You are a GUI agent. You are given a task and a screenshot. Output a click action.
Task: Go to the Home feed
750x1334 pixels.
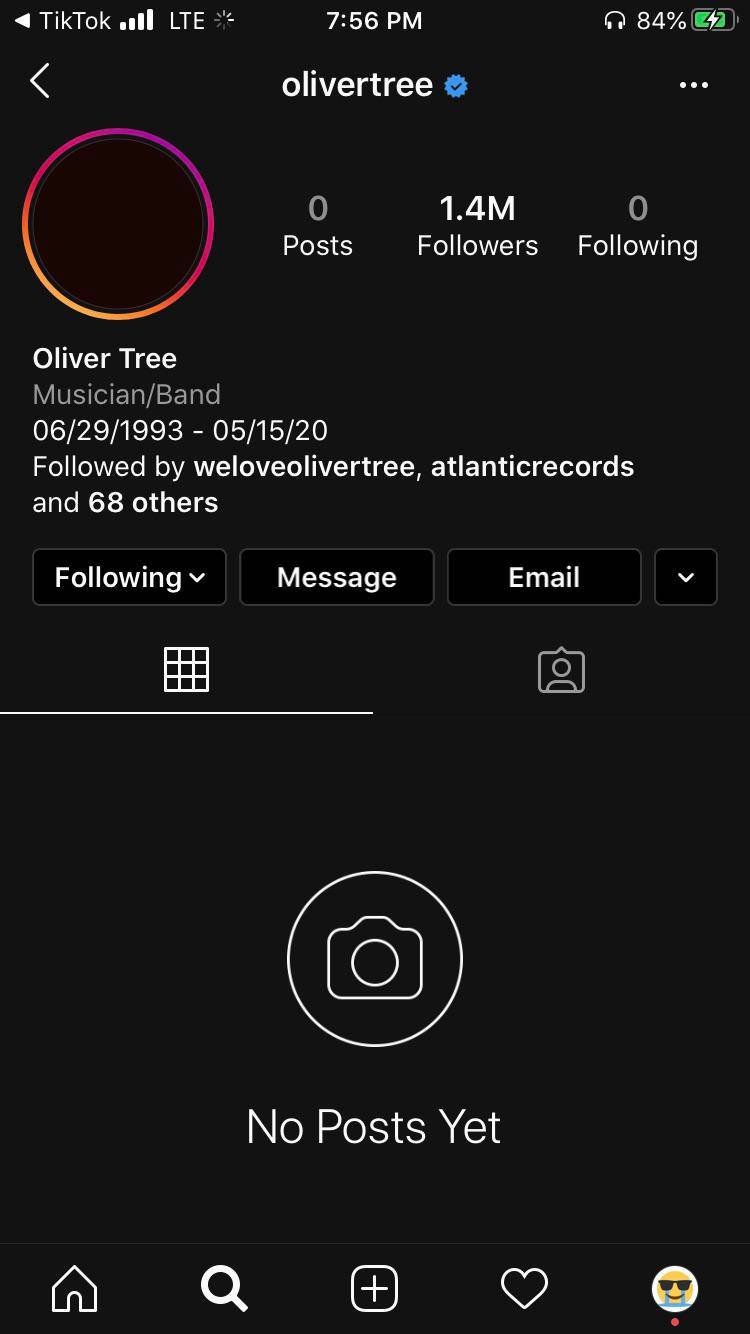[x=75, y=1288]
